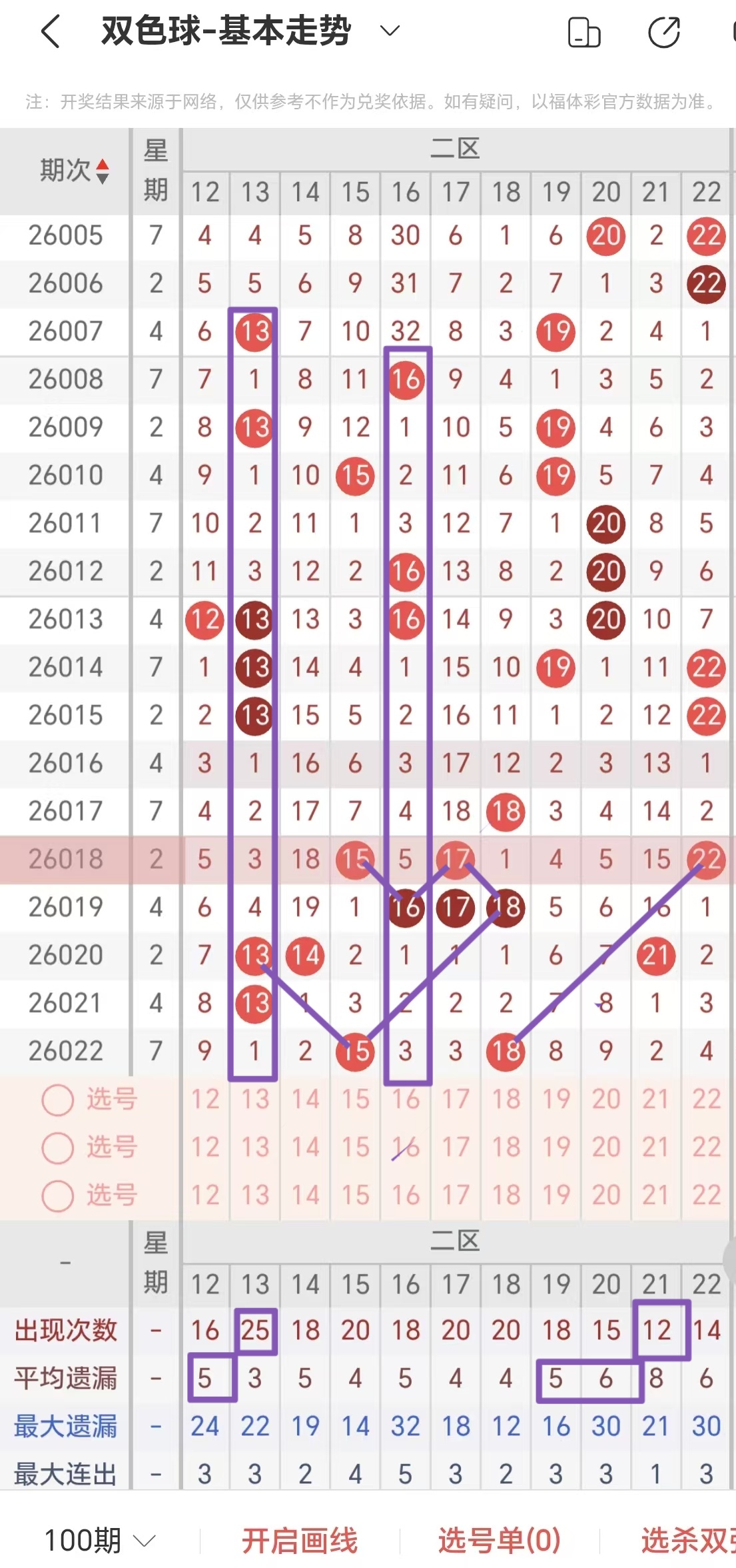Go back from the trend chart
The image size is (736, 1568).
(51, 31)
